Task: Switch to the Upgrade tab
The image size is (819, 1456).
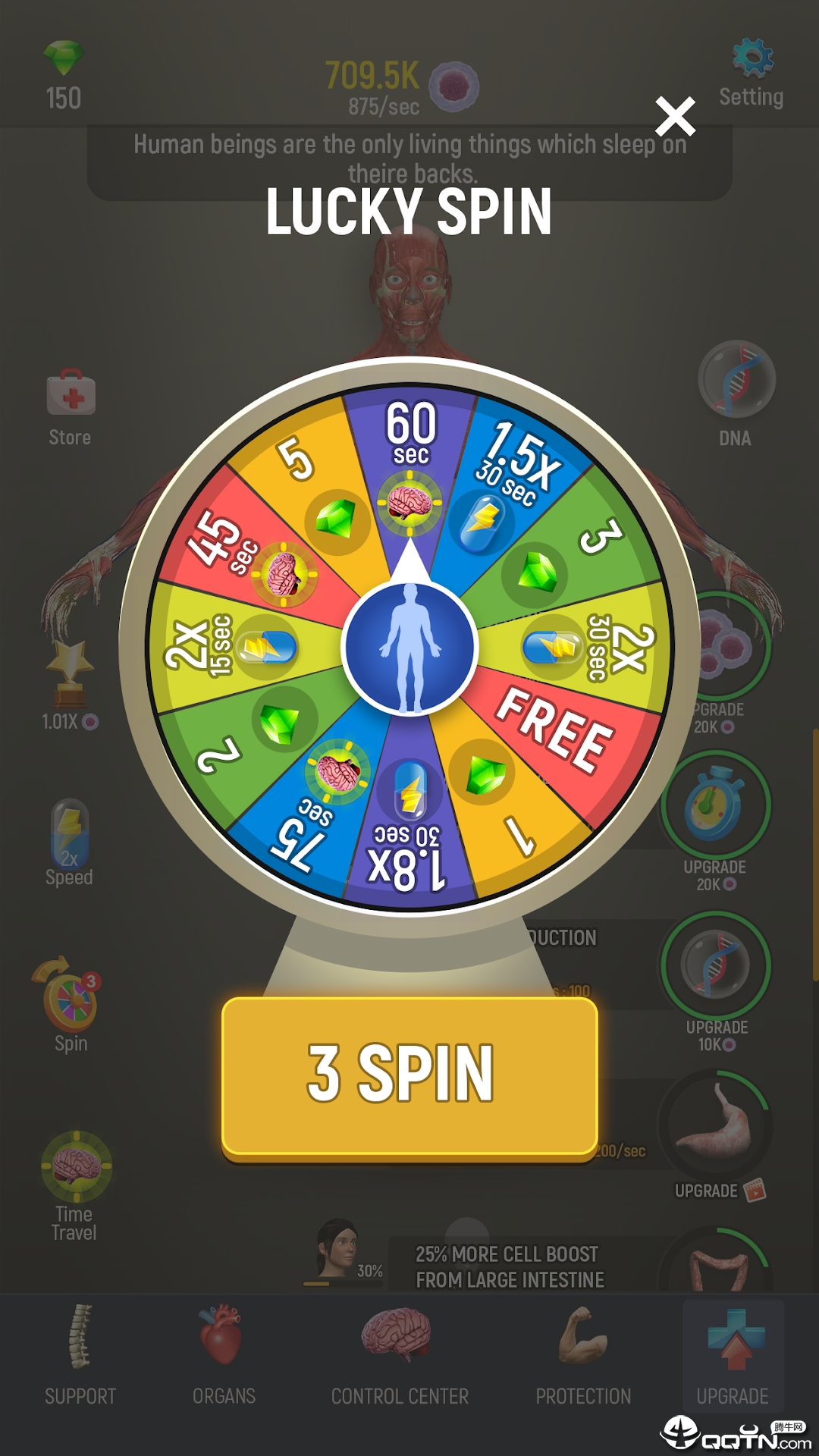Action: tap(733, 1354)
